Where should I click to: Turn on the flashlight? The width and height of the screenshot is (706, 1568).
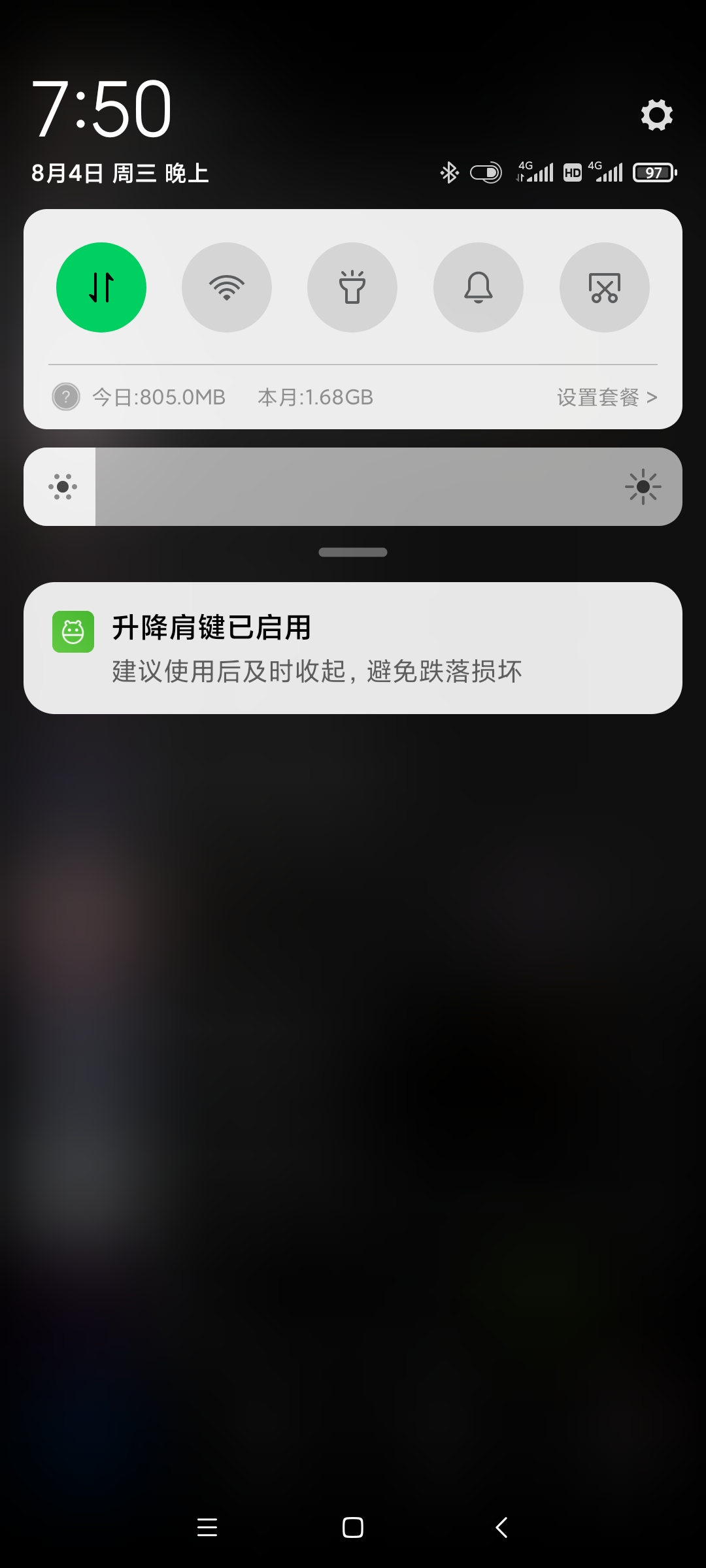(x=352, y=287)
